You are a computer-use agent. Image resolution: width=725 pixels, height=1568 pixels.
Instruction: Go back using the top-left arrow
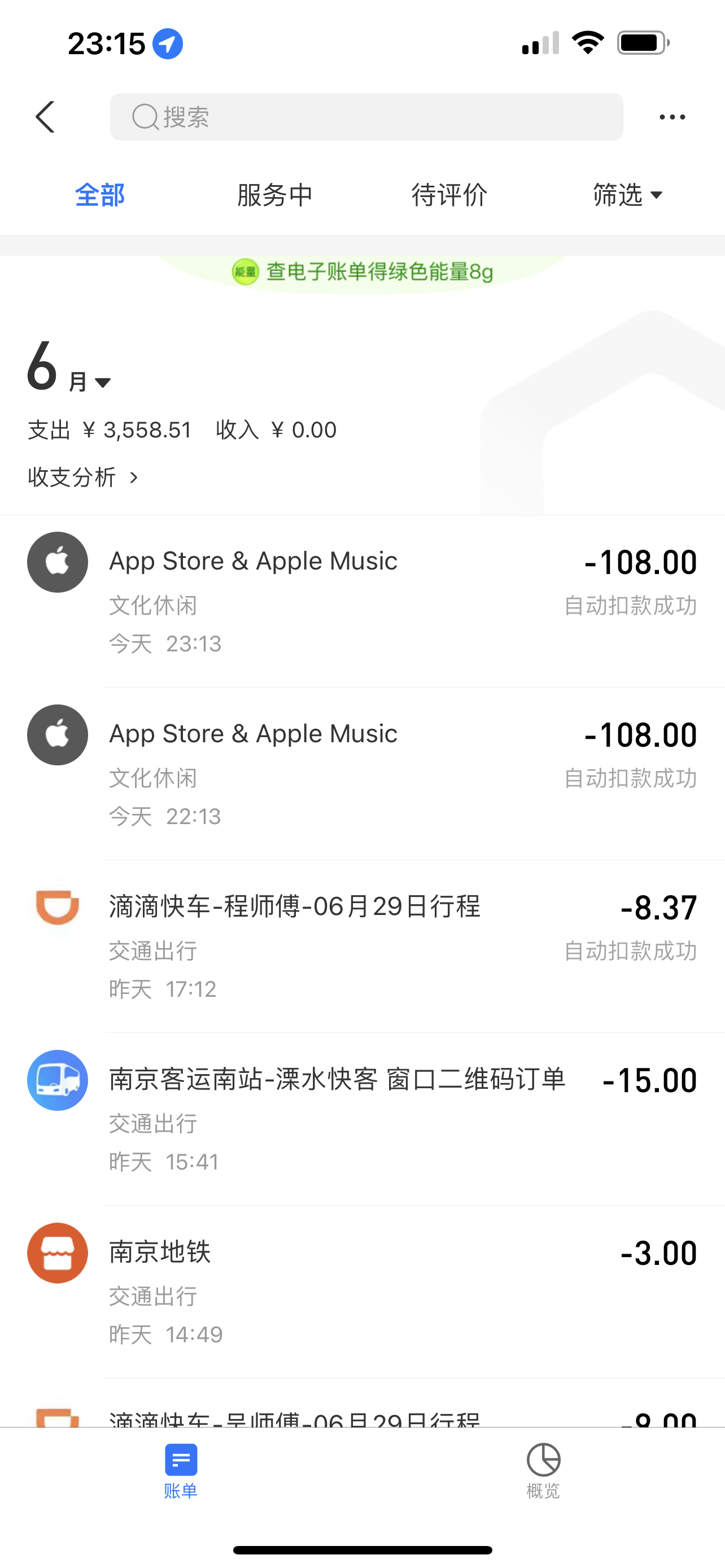[46, 117]
